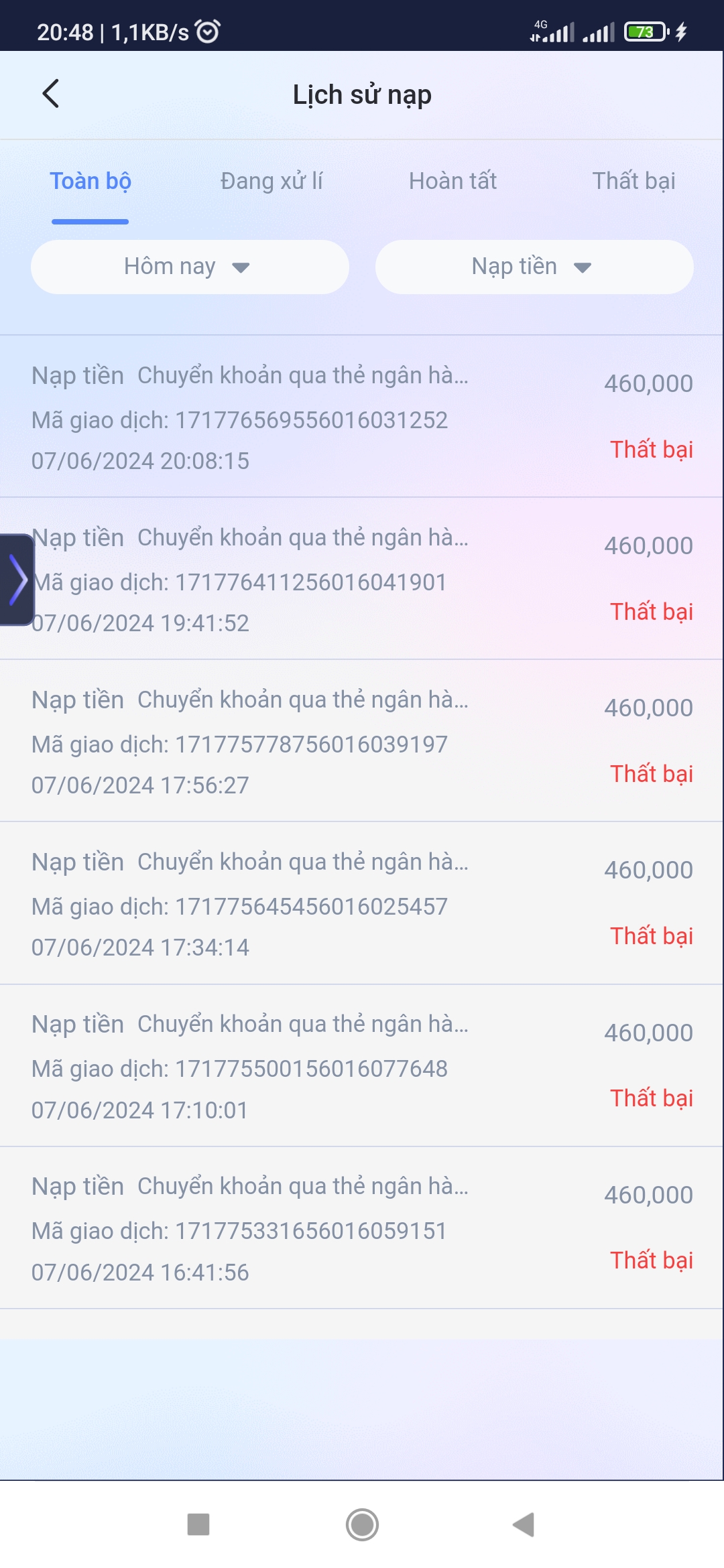Expand the Nạp tiền type dropdown
The height and width of the screenshot is (1568, 724).
tap(534, 267)
